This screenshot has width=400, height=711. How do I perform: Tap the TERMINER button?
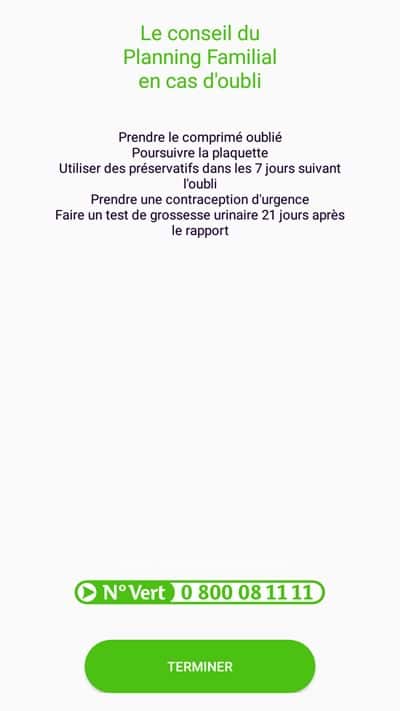(x=200, y=666)
